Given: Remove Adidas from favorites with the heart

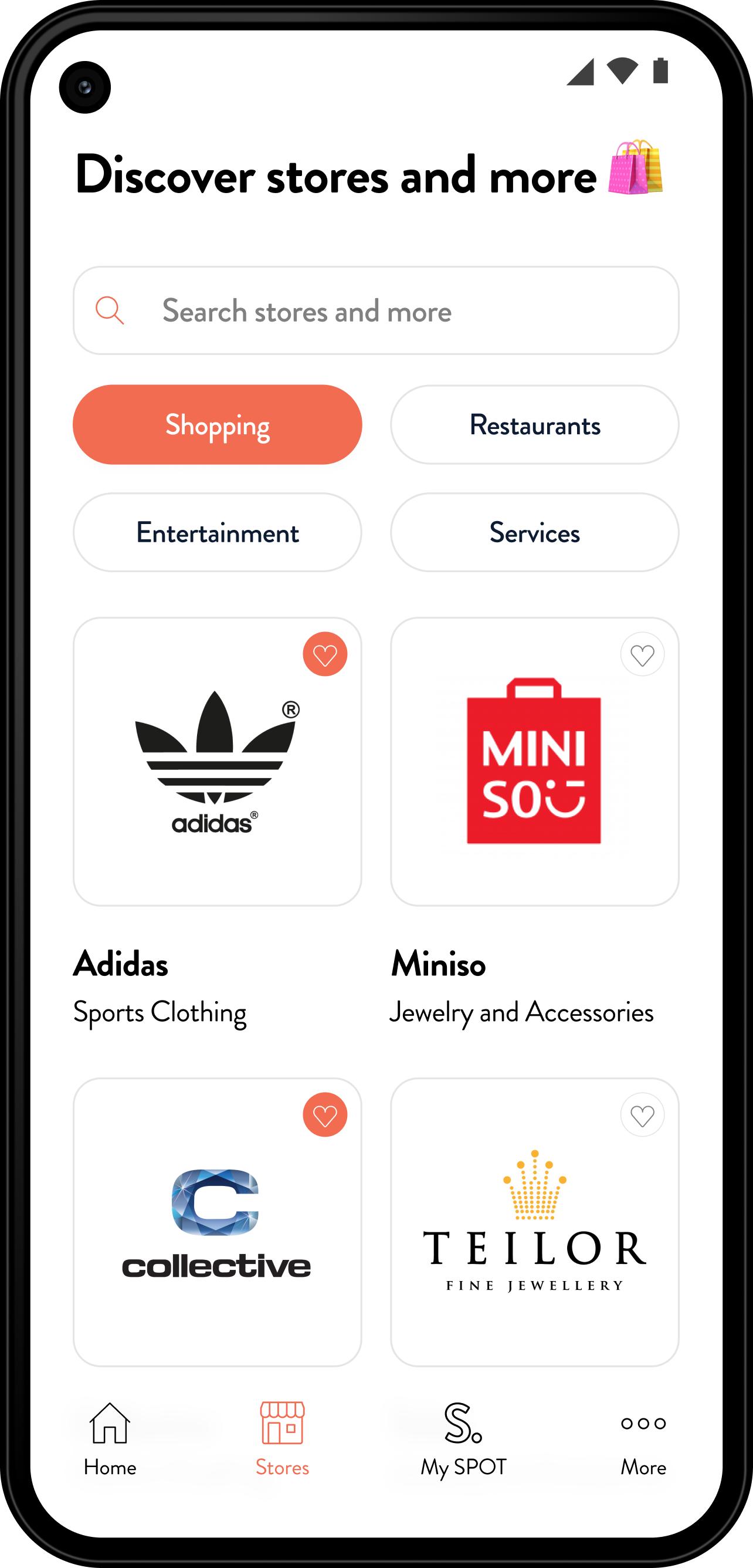Looking at the screenshot, I should (325, 654).
